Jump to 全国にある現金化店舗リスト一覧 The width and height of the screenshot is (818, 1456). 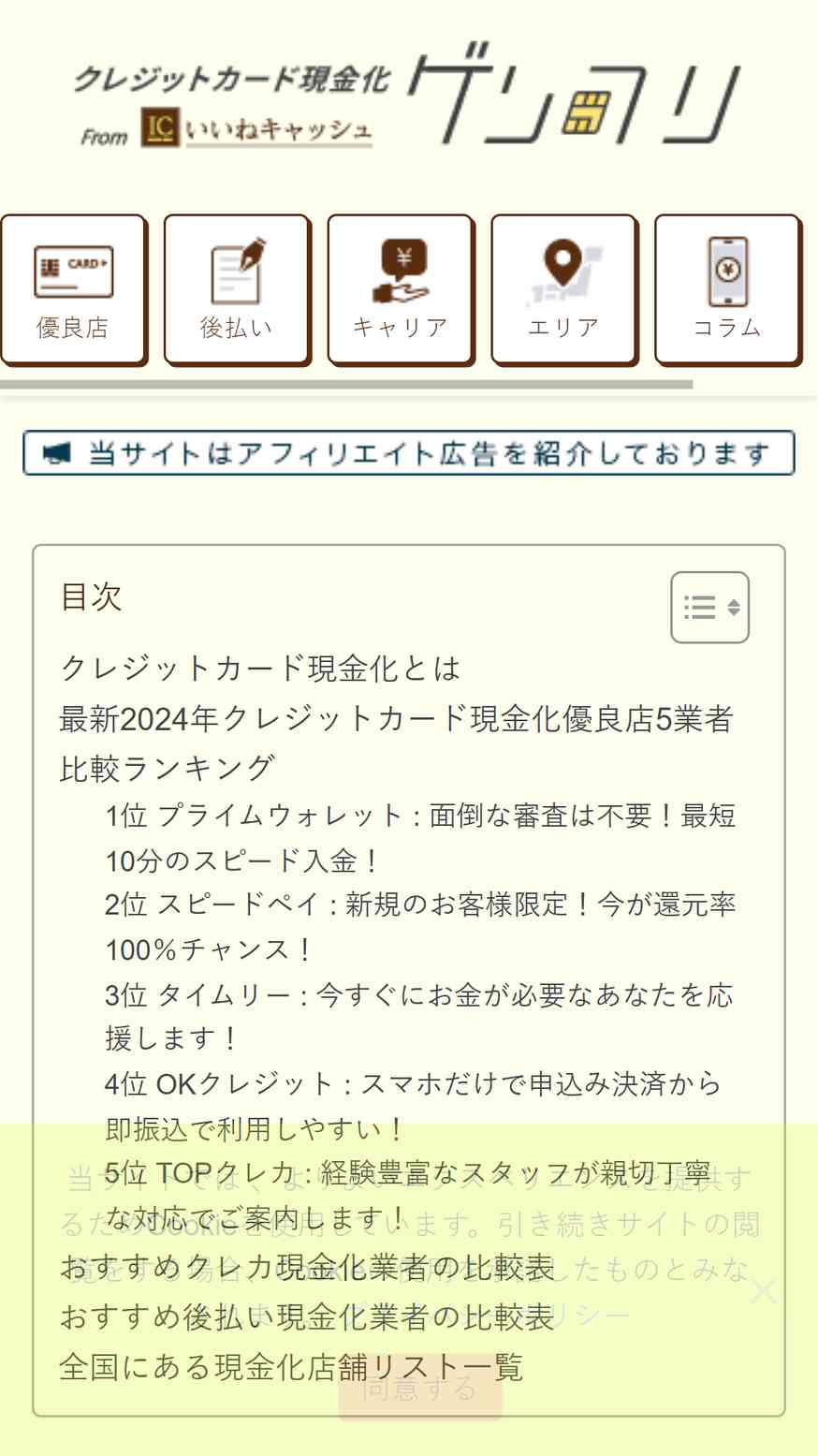(x=291, y=1367)
